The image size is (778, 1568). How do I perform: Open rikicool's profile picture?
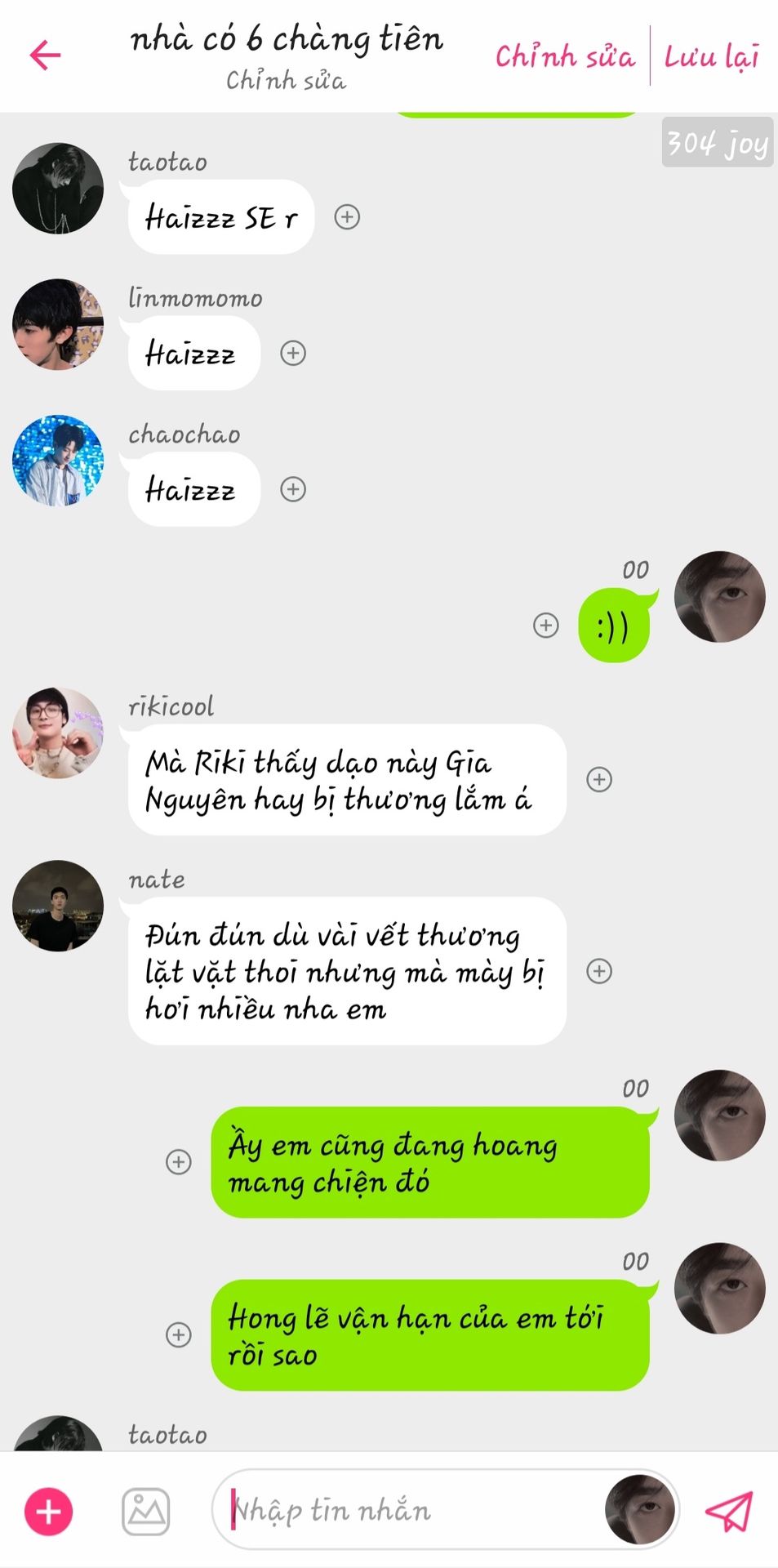(58, 733)
